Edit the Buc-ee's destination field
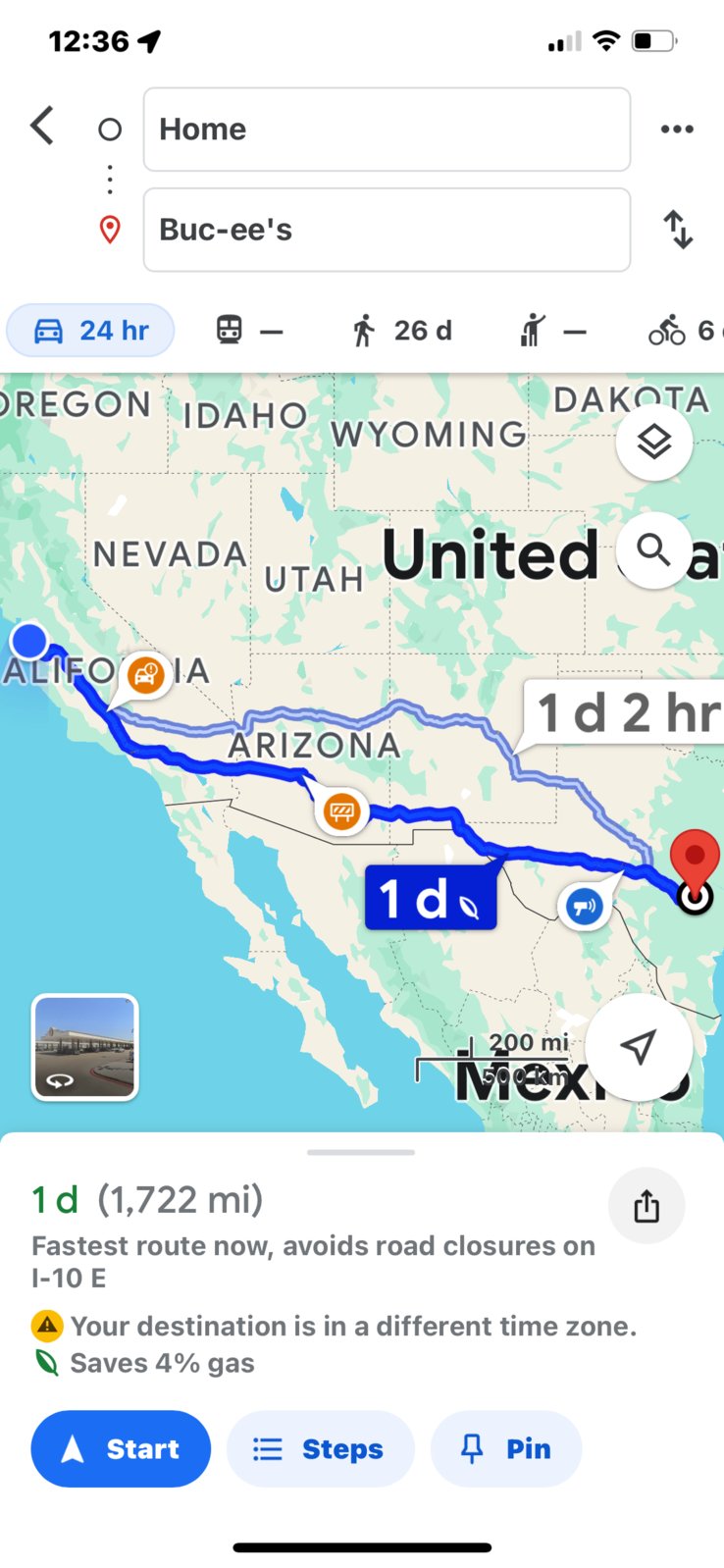The width and height of the screenshot is (724, 1568). 387,230
